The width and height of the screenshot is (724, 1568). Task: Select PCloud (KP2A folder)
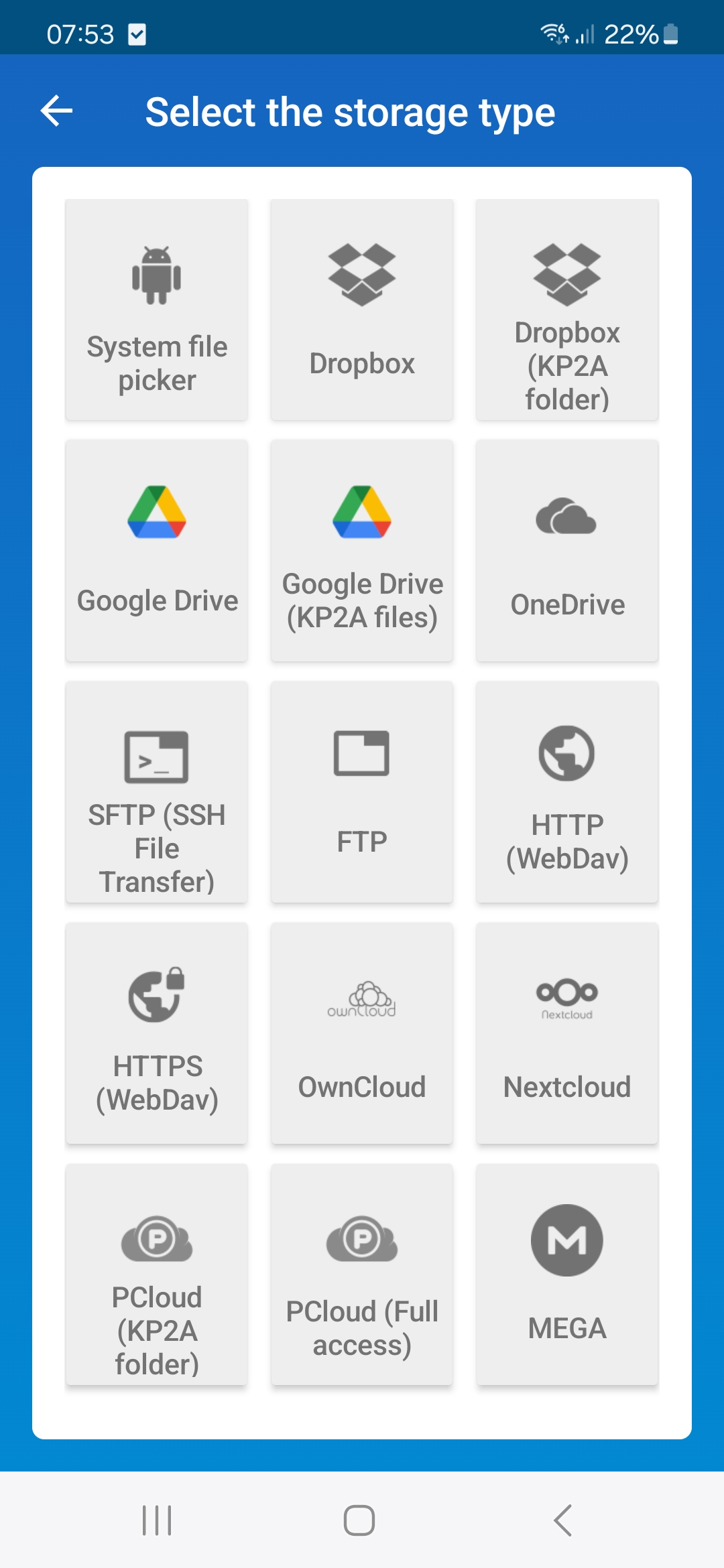(157, 1275)
